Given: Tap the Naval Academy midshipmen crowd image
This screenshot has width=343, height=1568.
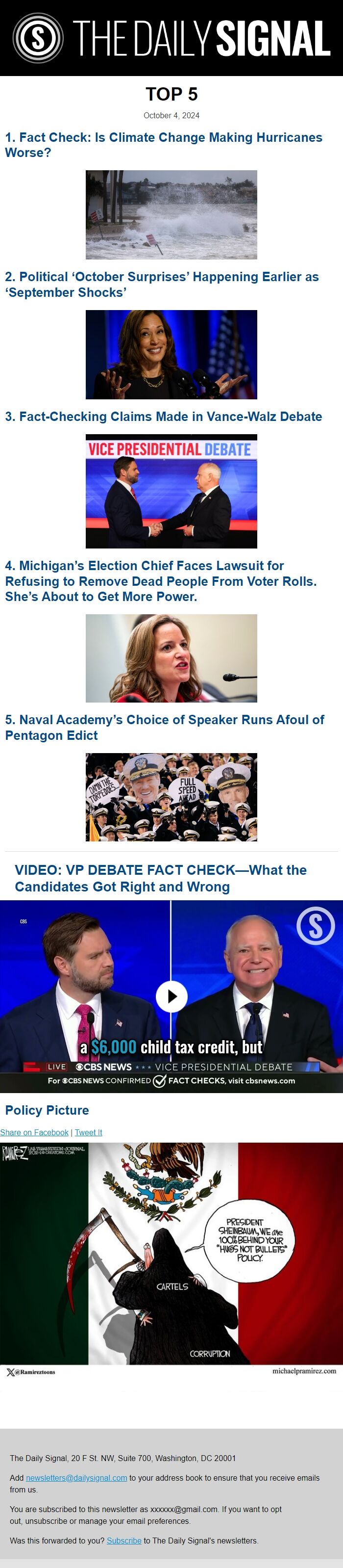Looking at the screenshot, I should [x=171, y=797].
